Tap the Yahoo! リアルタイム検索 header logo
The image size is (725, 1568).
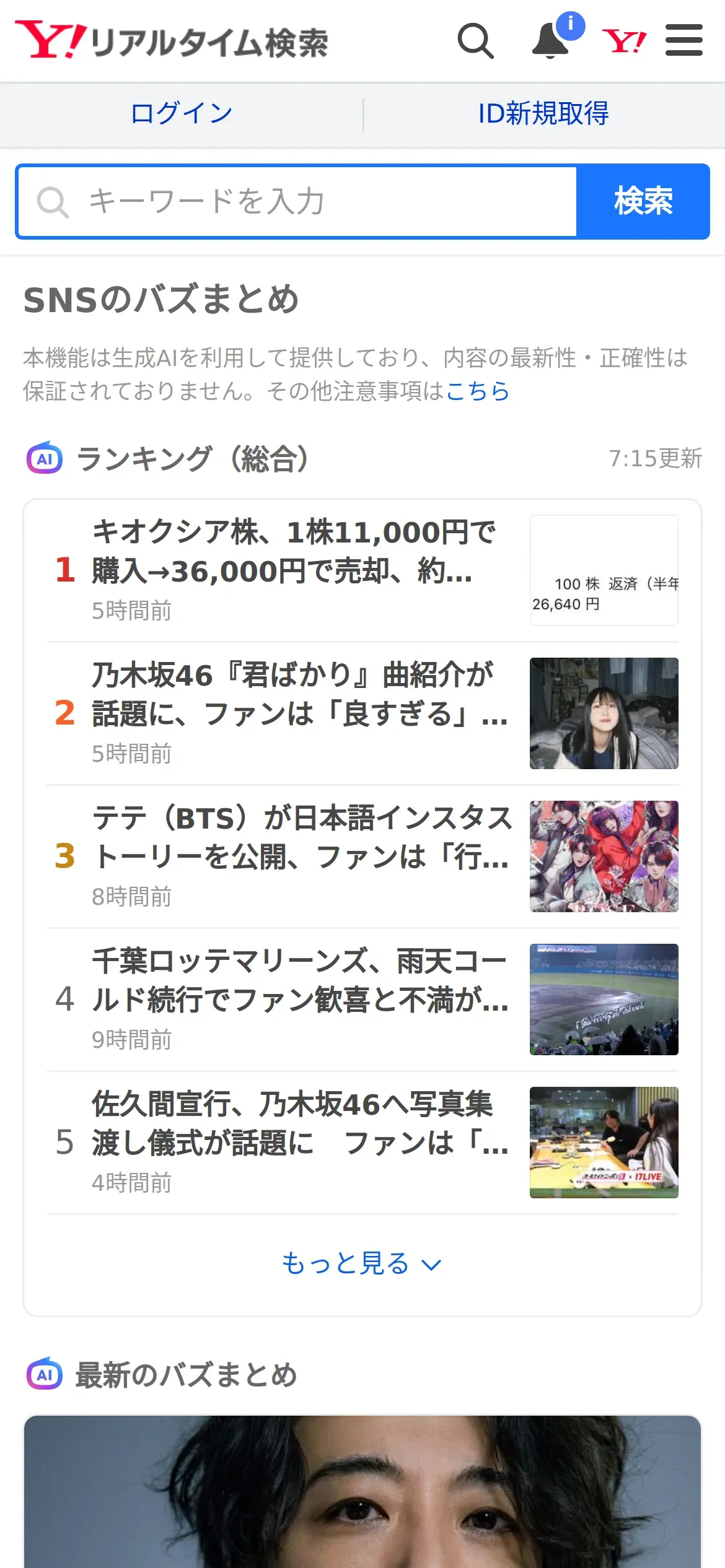tap(172, 41)
